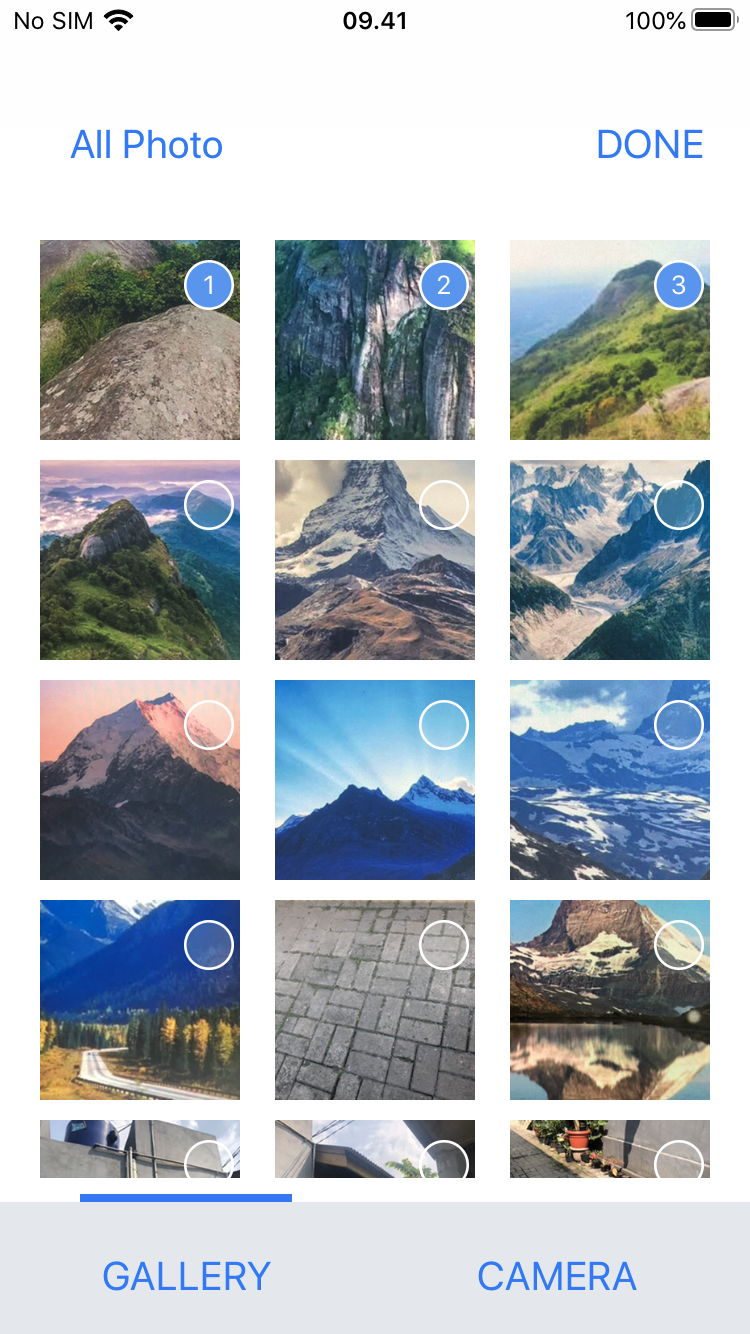Pick the glacier valley mountain photo
This screenshot has width=750, height=1334.
[610, 560]
